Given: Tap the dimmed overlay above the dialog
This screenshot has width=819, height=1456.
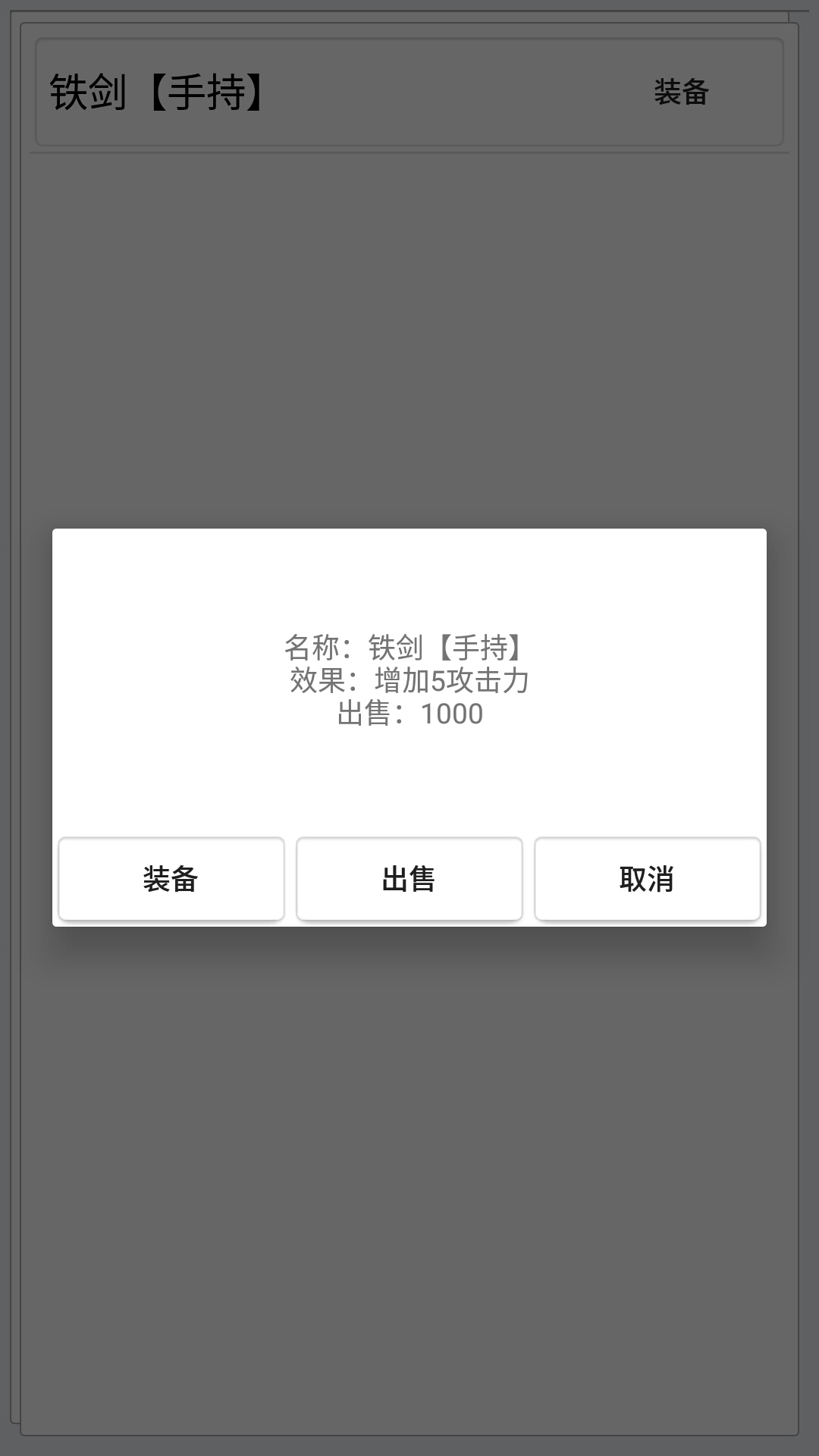Looking at the screenshot, I should click(x=409, y=341).
